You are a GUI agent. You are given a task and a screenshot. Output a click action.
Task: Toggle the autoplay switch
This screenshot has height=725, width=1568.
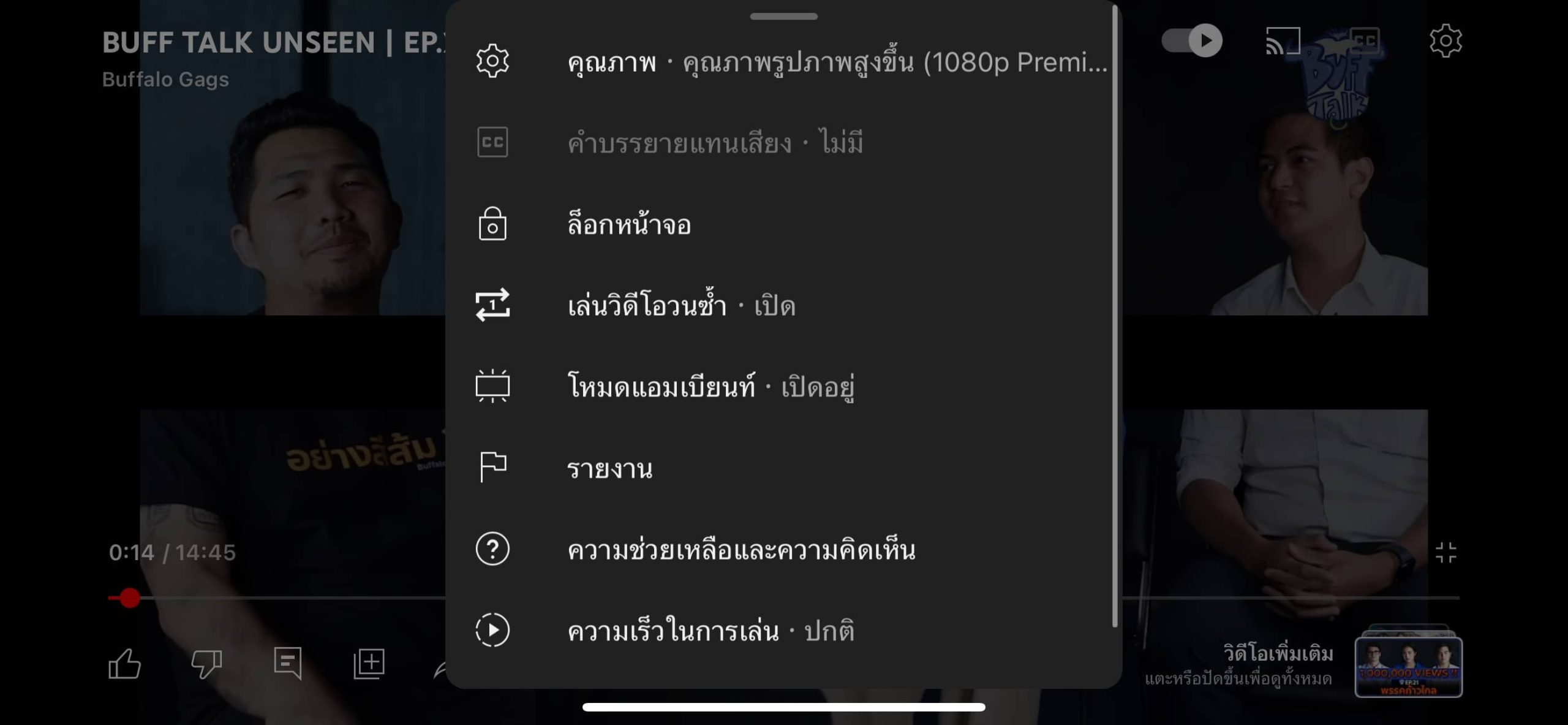(x=1192, y=41)
